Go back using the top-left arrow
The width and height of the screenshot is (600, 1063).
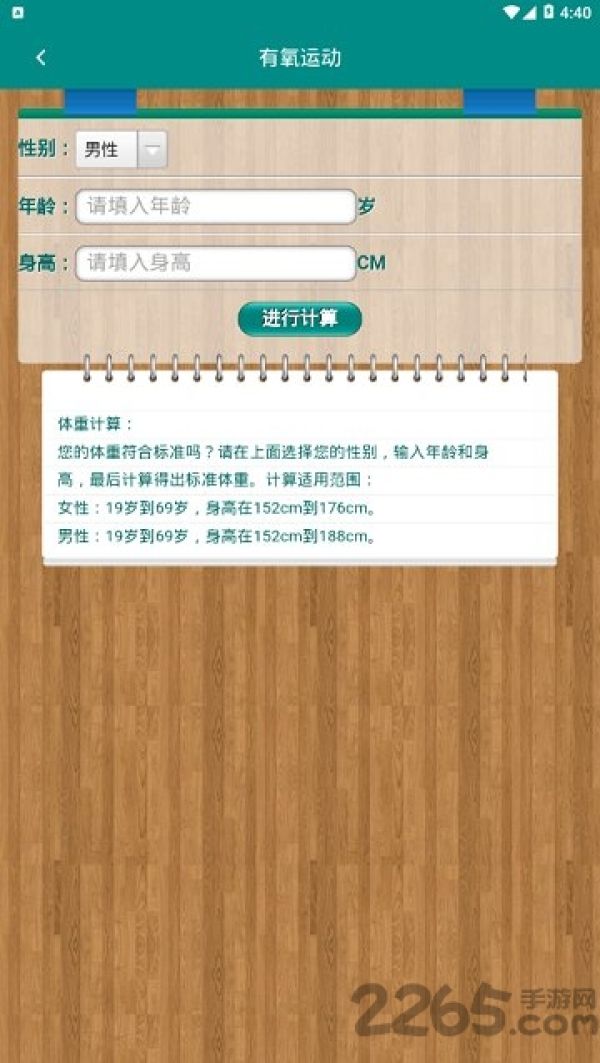click(41, 58)
